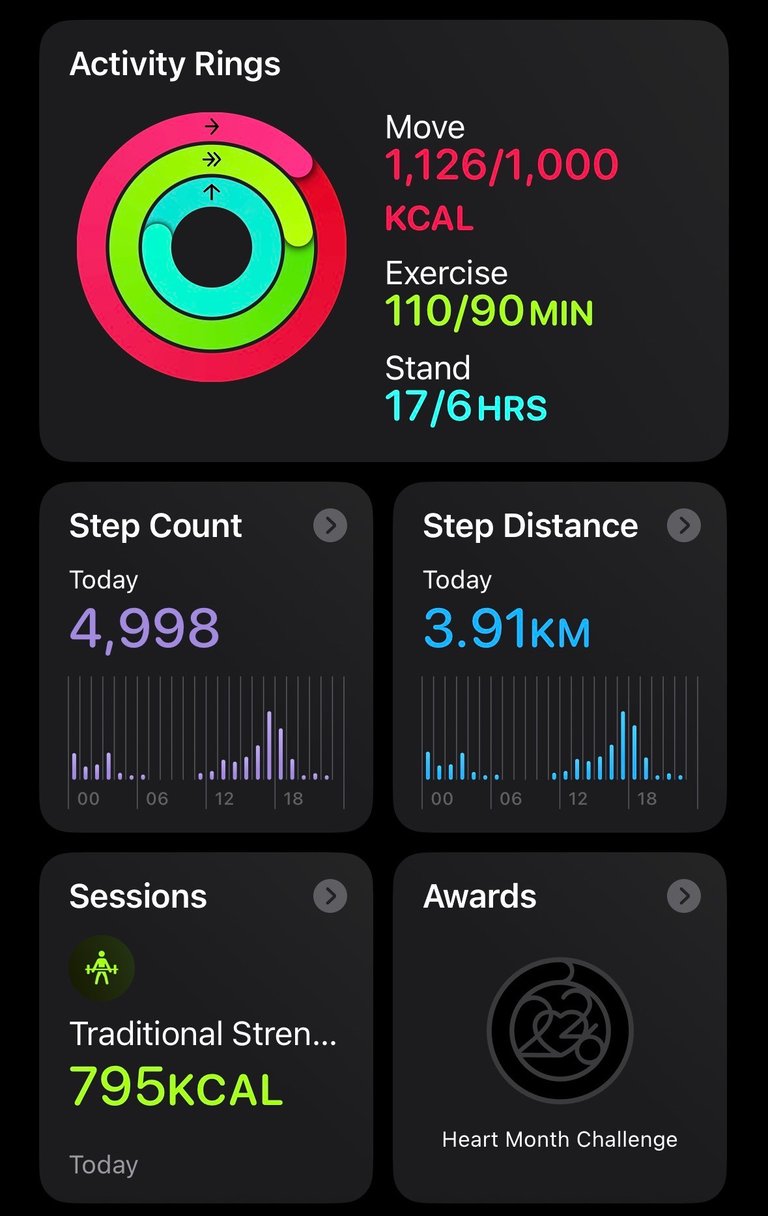The width and height of the screenshot is (768, 1216).
Task: Open Step Distance details with its chevron
Action: coord(684,526)
